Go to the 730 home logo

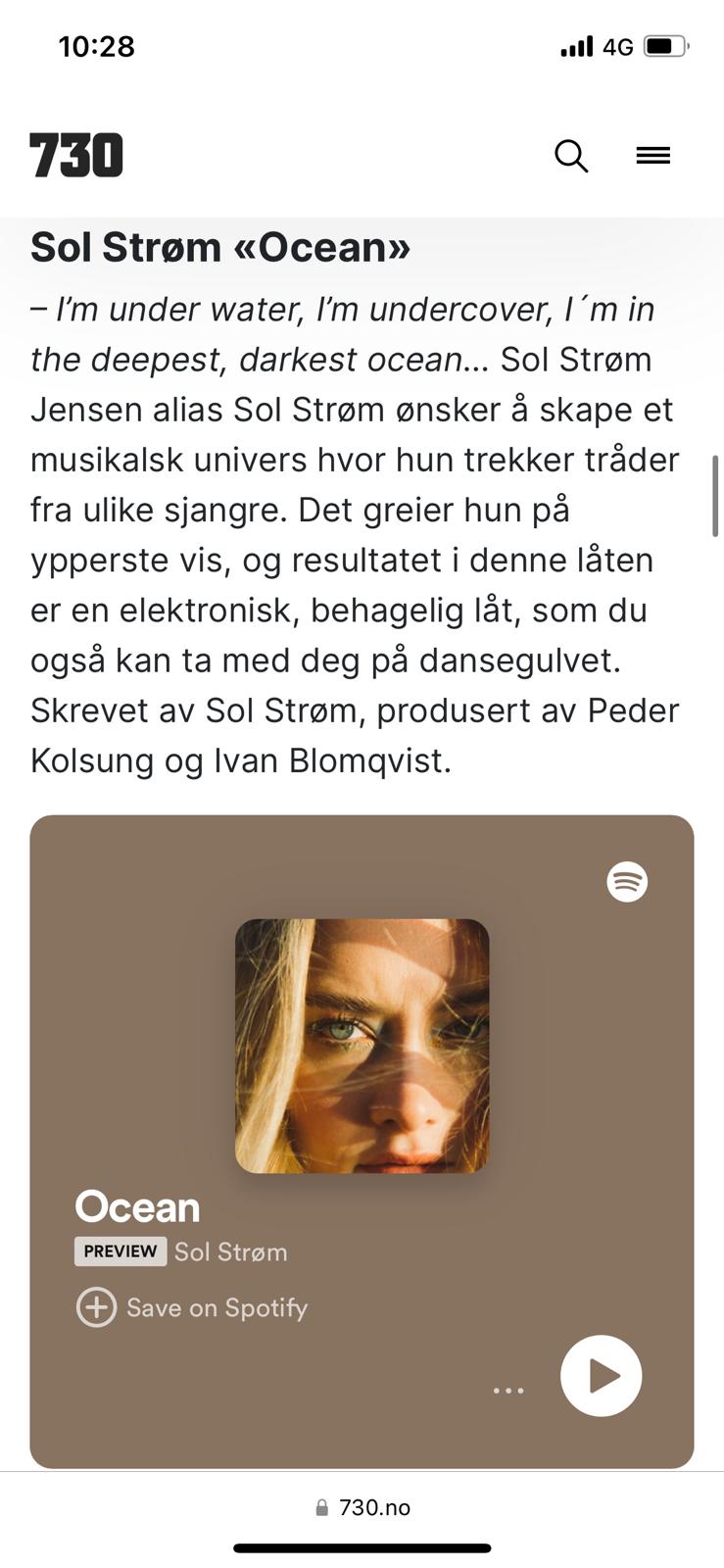[76, 155]
